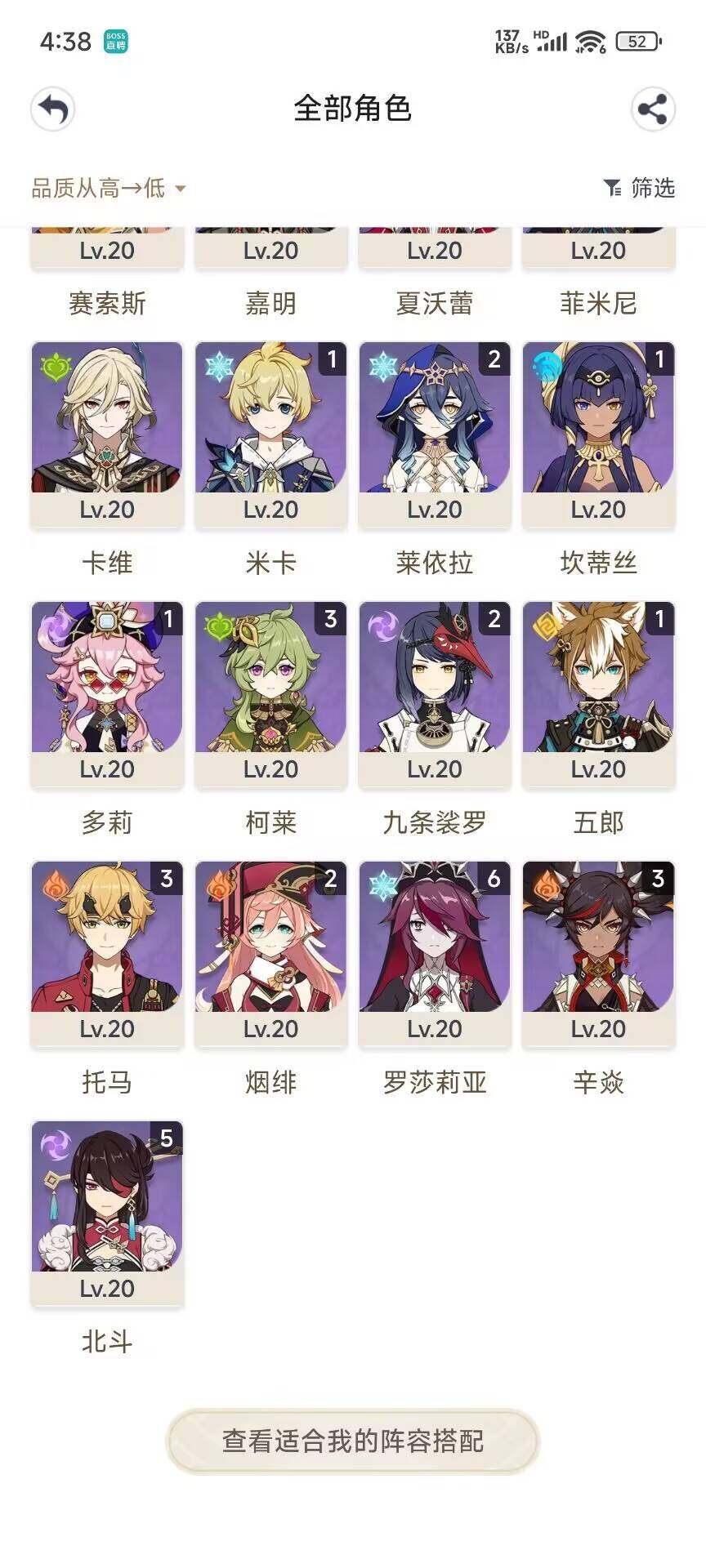Open character card 米卡

click(270, 433)
